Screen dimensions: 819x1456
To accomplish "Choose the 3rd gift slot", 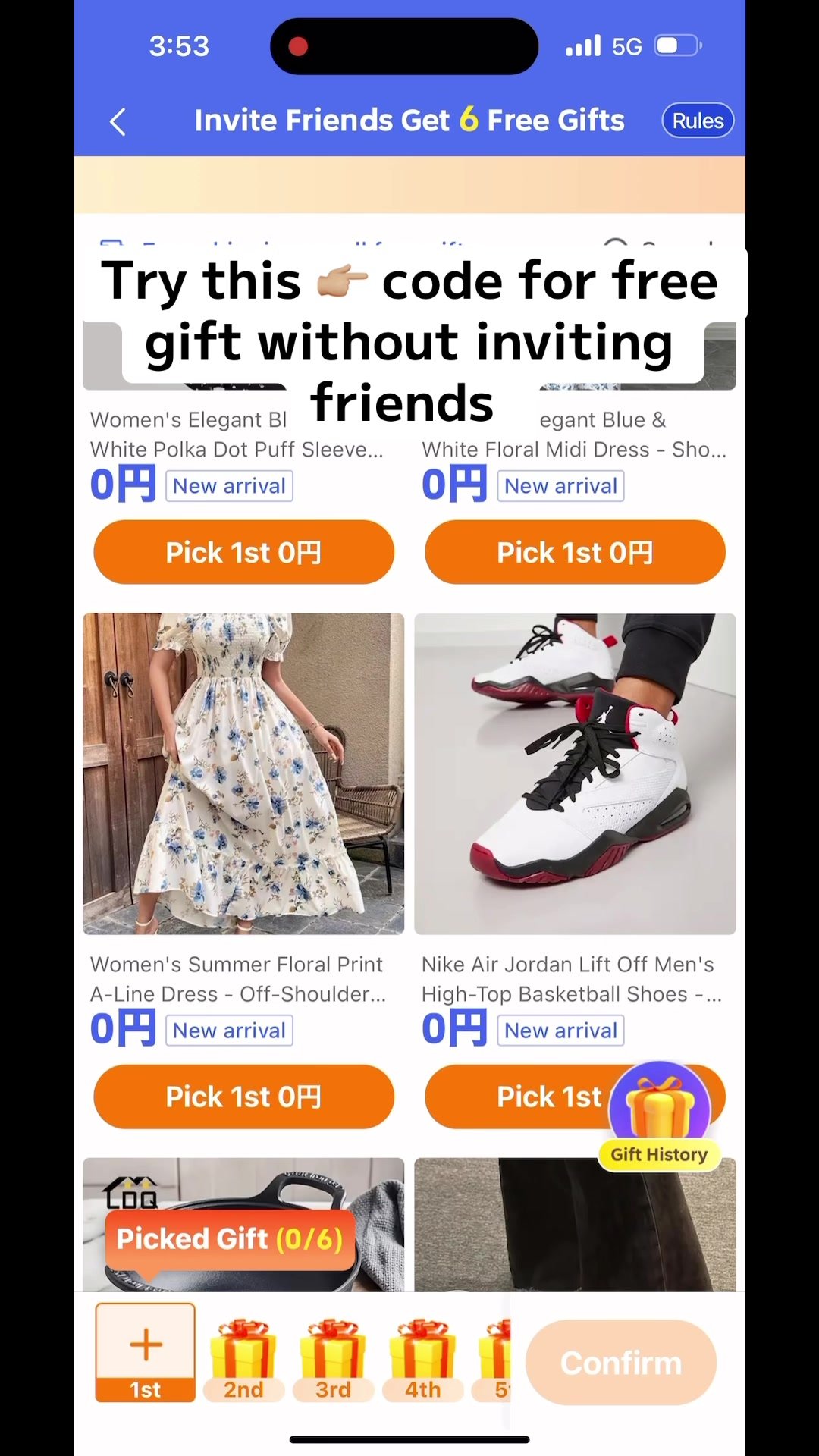I will coord(333,1357).
